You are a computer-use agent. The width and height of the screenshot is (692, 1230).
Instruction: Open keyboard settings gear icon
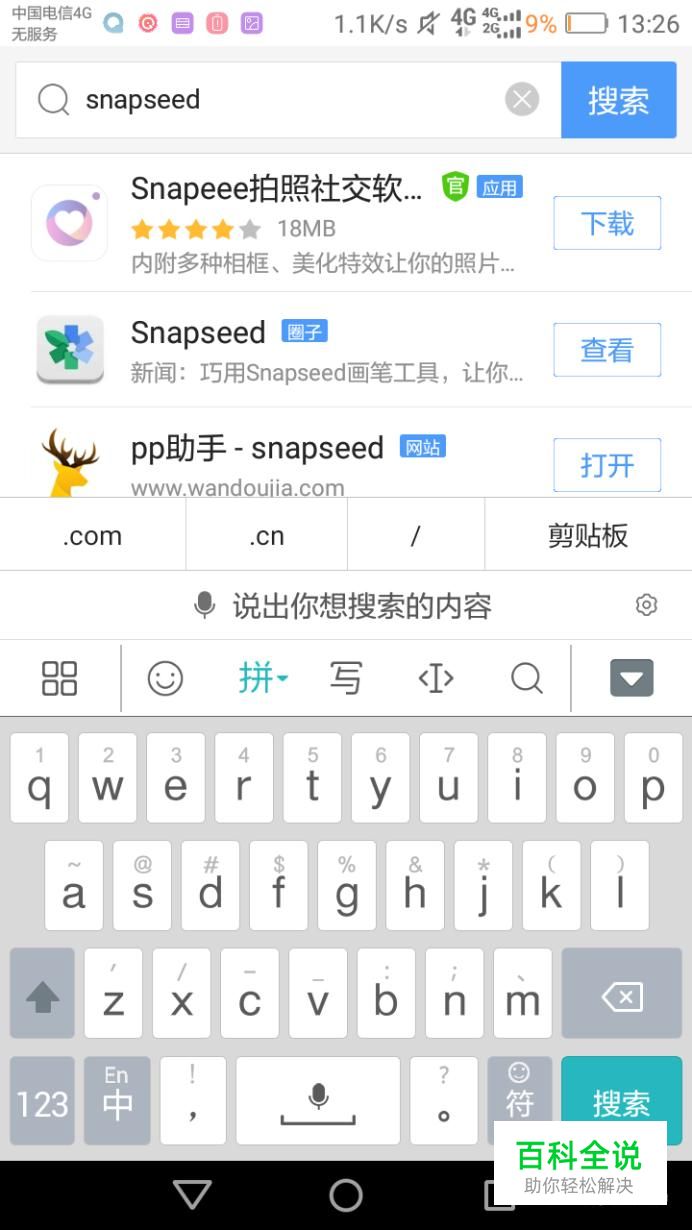pos(646,605)
